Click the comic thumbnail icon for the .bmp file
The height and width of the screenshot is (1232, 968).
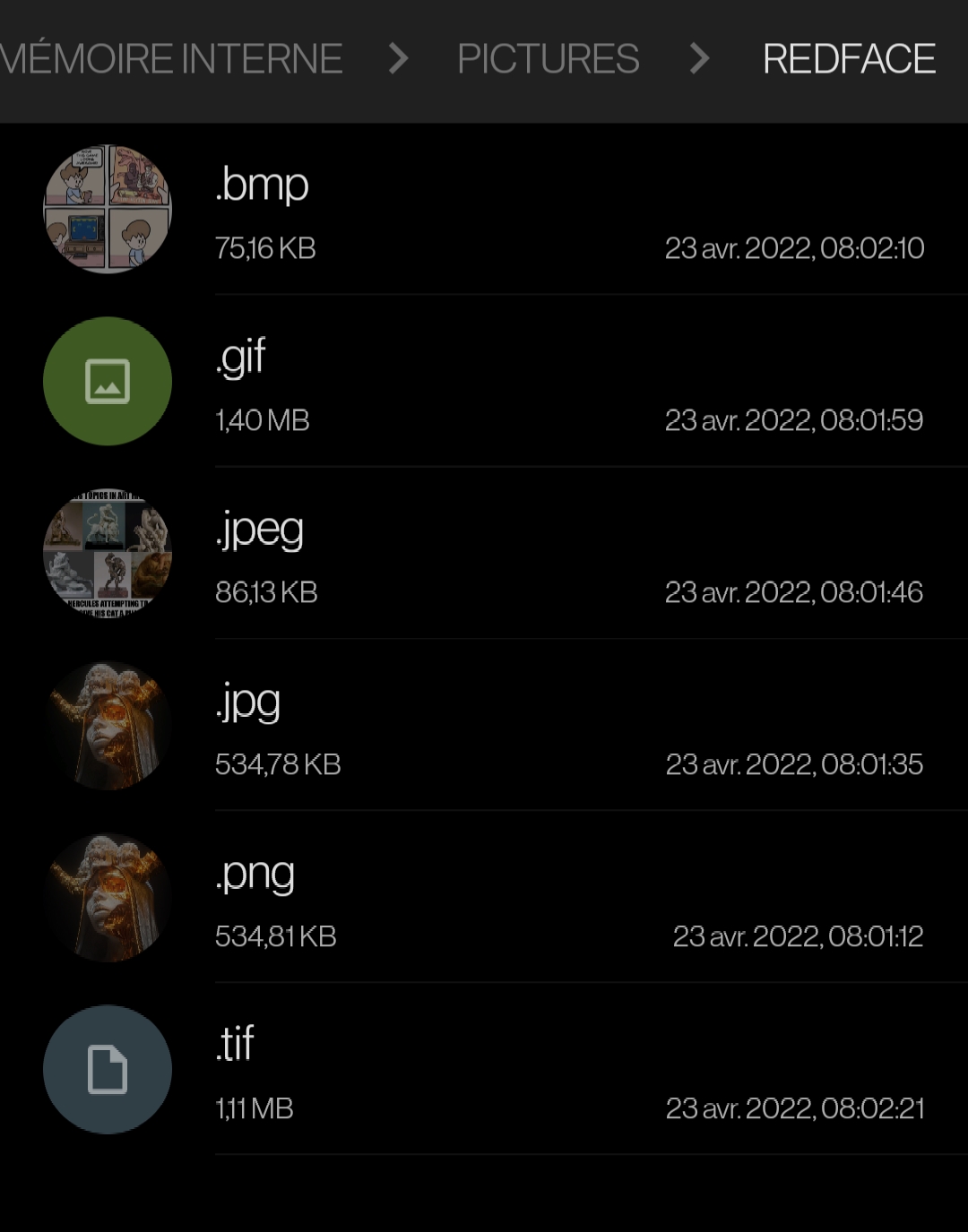pos(107,208)
